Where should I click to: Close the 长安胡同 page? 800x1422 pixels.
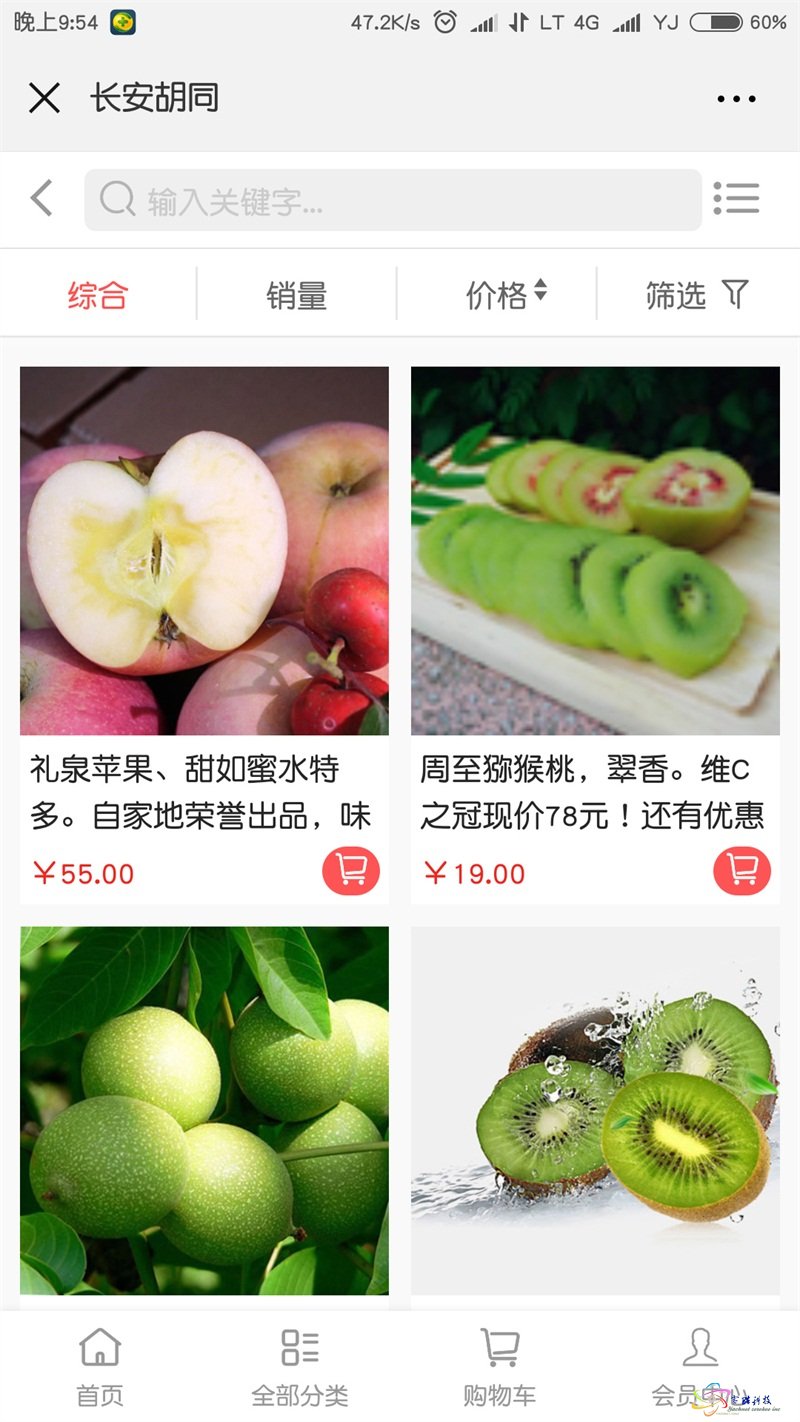[45, 98]
